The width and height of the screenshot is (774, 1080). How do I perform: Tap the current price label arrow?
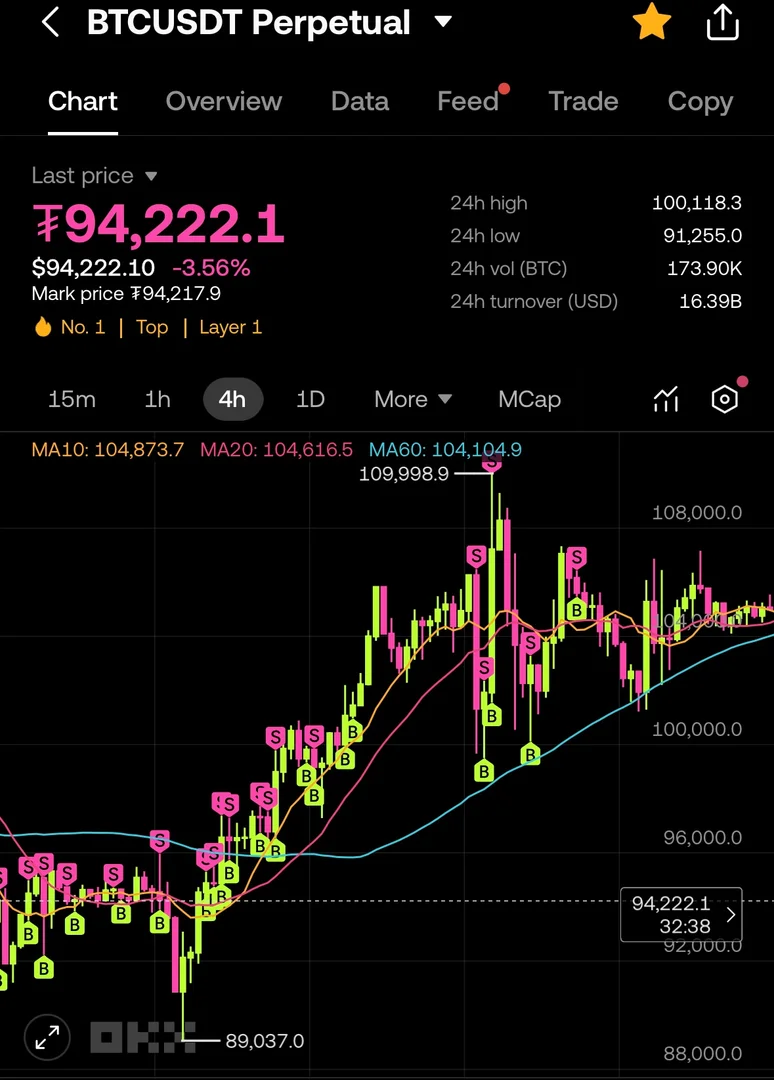point(731,914)
